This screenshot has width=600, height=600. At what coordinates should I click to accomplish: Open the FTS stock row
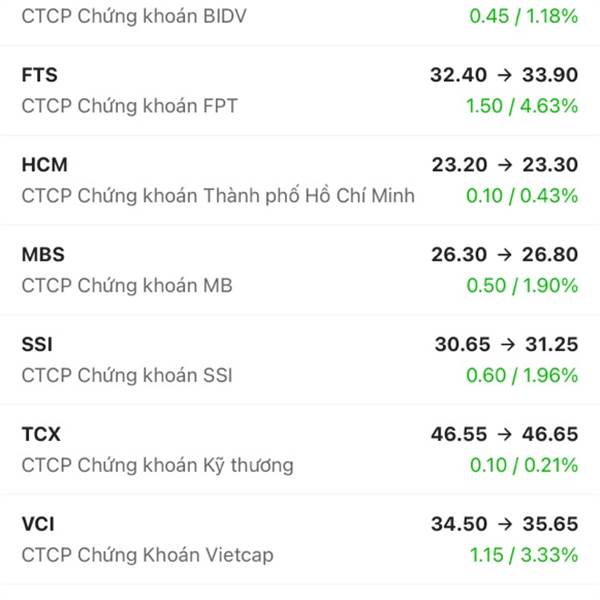coord(300,89)
